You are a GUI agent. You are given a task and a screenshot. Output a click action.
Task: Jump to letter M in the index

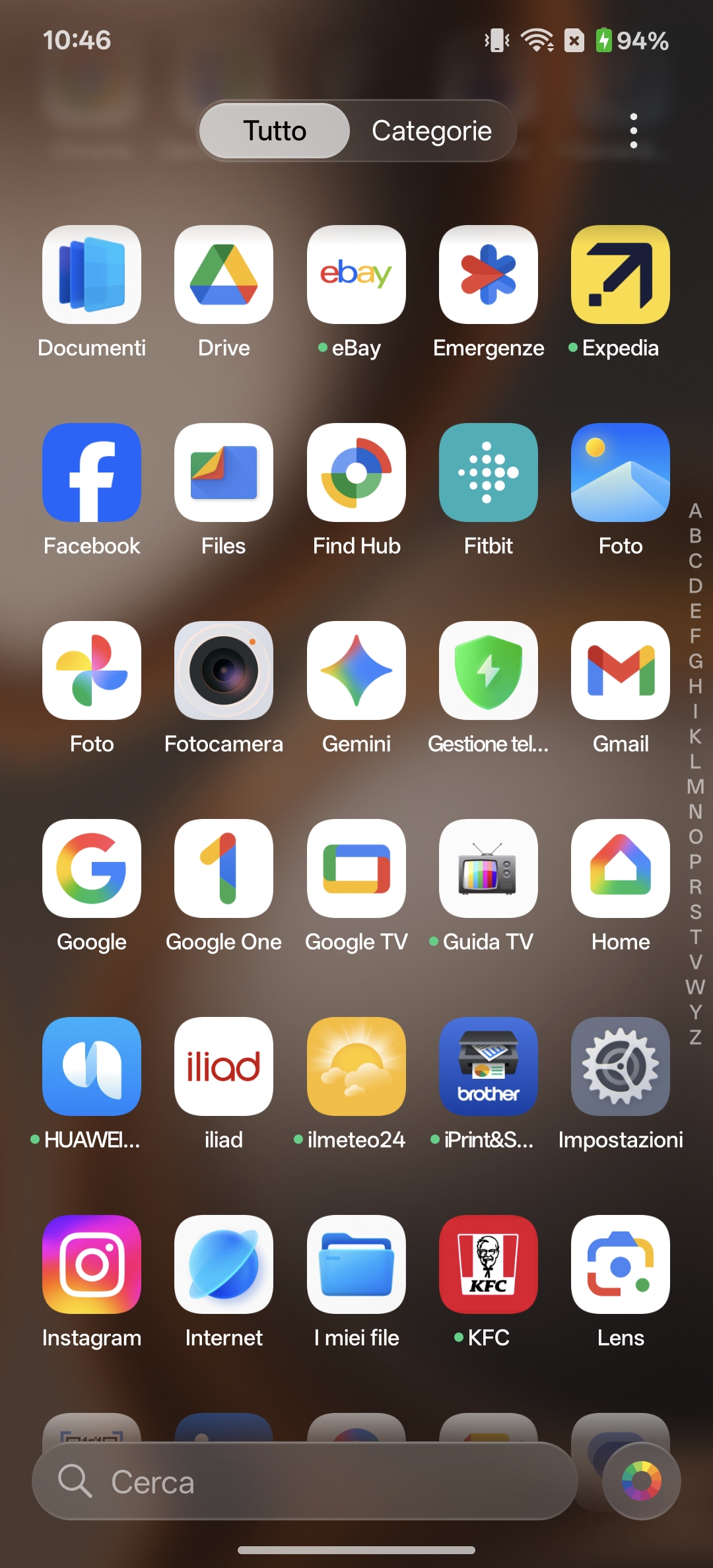(695, 787)
